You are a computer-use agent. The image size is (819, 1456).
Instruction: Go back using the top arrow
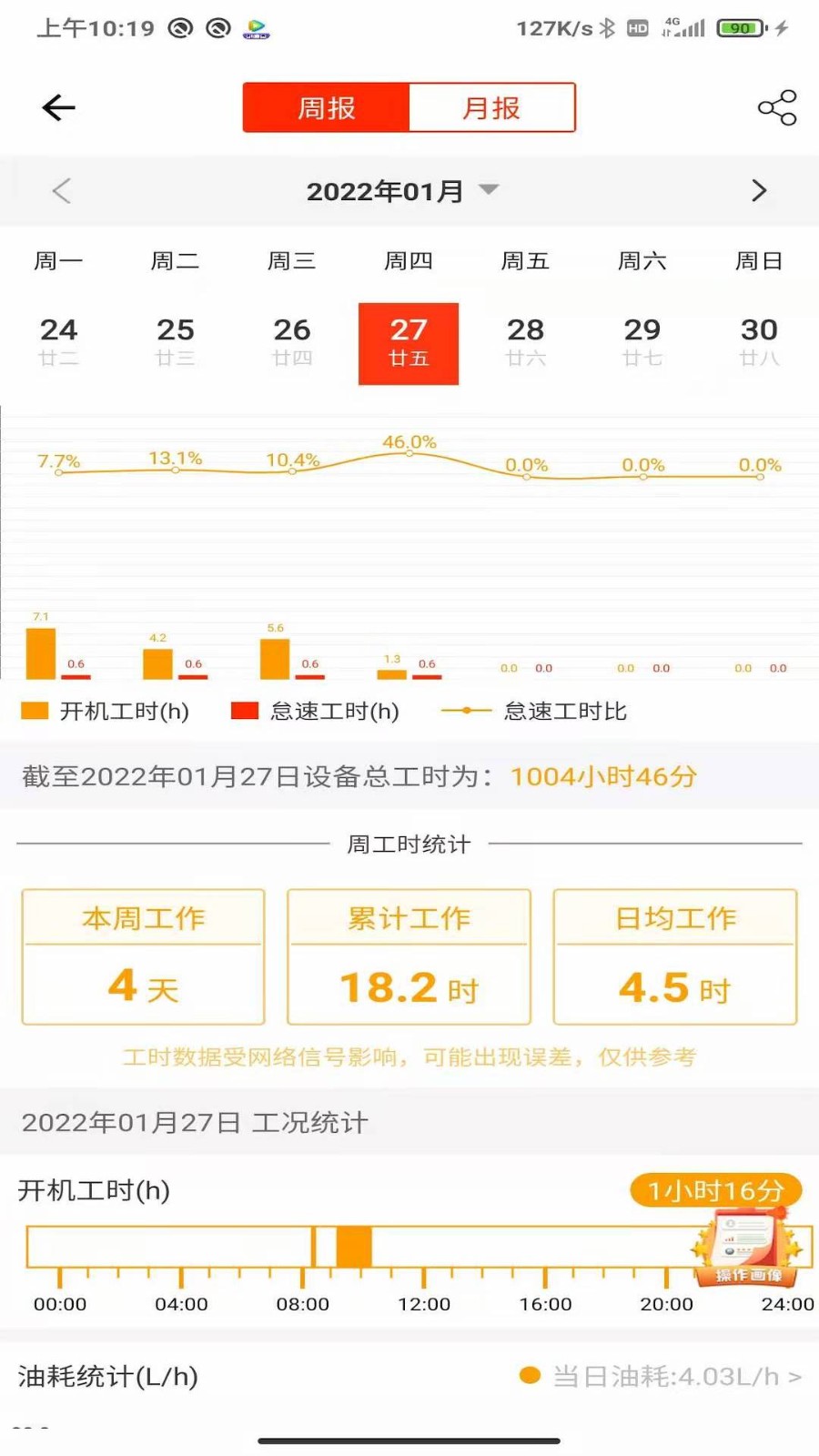pyautogui.click(x=59, y=107)
